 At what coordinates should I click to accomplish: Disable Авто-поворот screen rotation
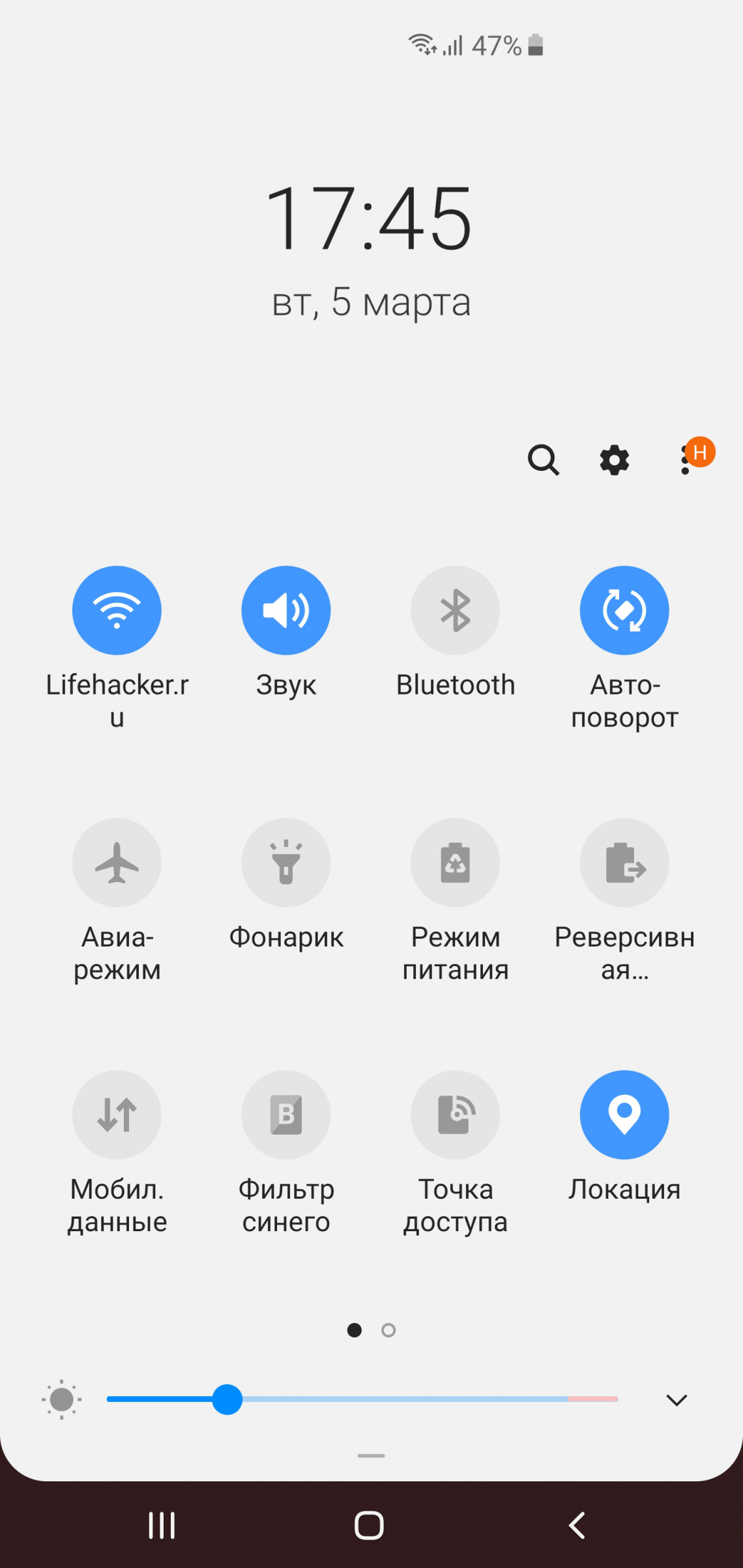624,610
